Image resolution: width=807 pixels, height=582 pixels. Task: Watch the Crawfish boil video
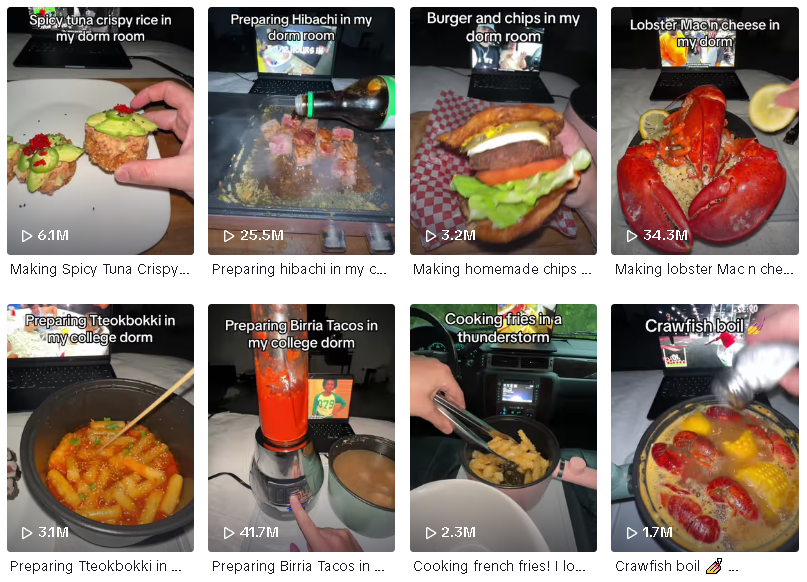click(704, 428)
